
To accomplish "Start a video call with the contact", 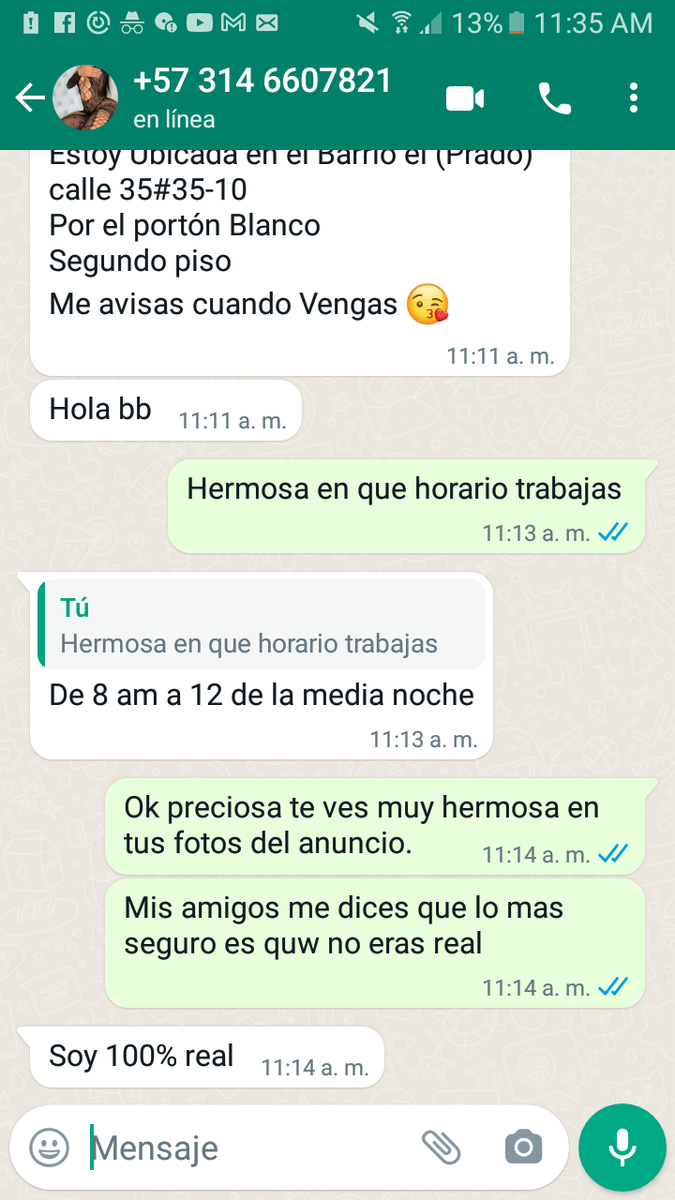I will (464, 98).
